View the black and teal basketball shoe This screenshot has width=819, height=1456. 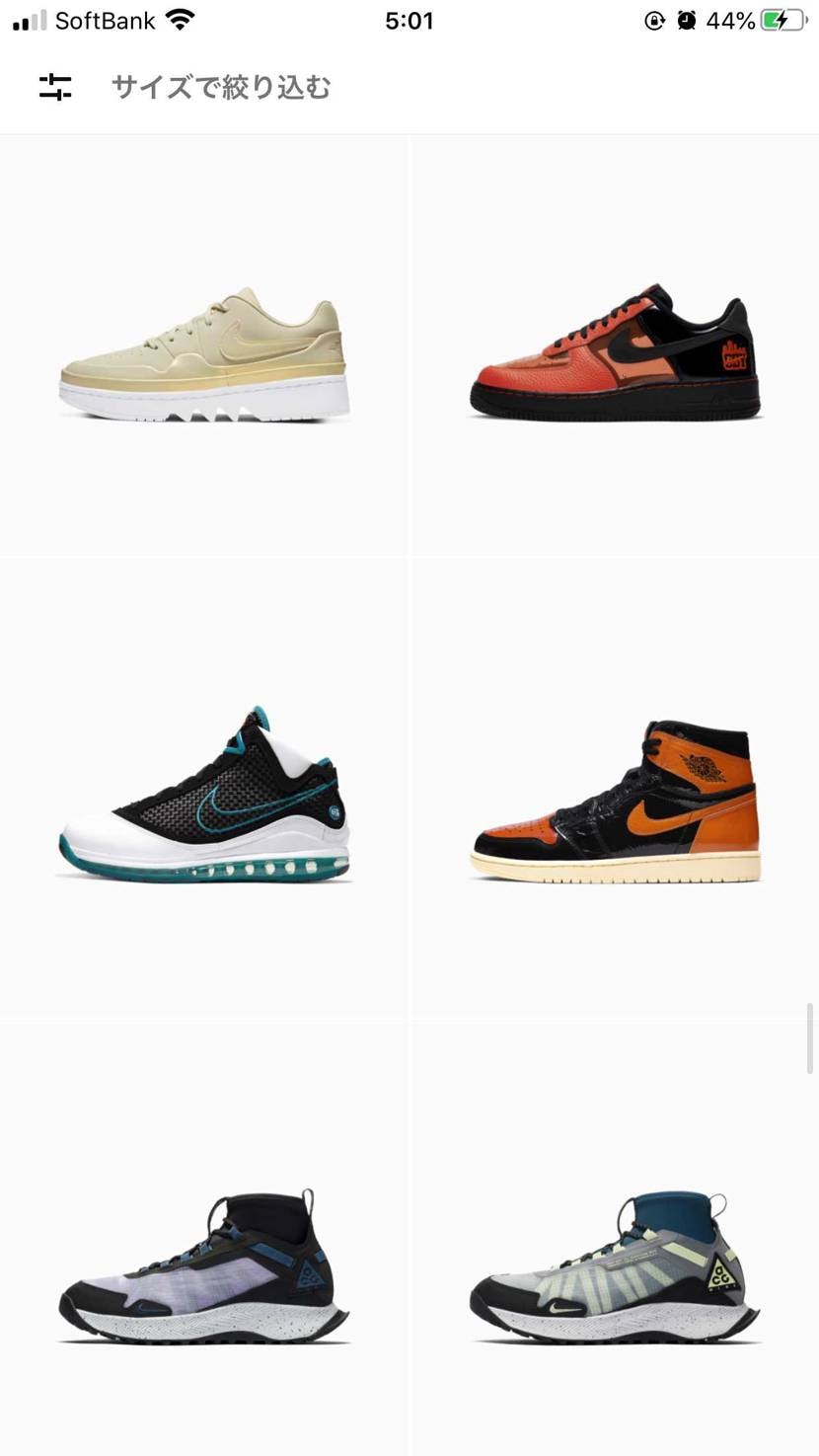point(203,788)
